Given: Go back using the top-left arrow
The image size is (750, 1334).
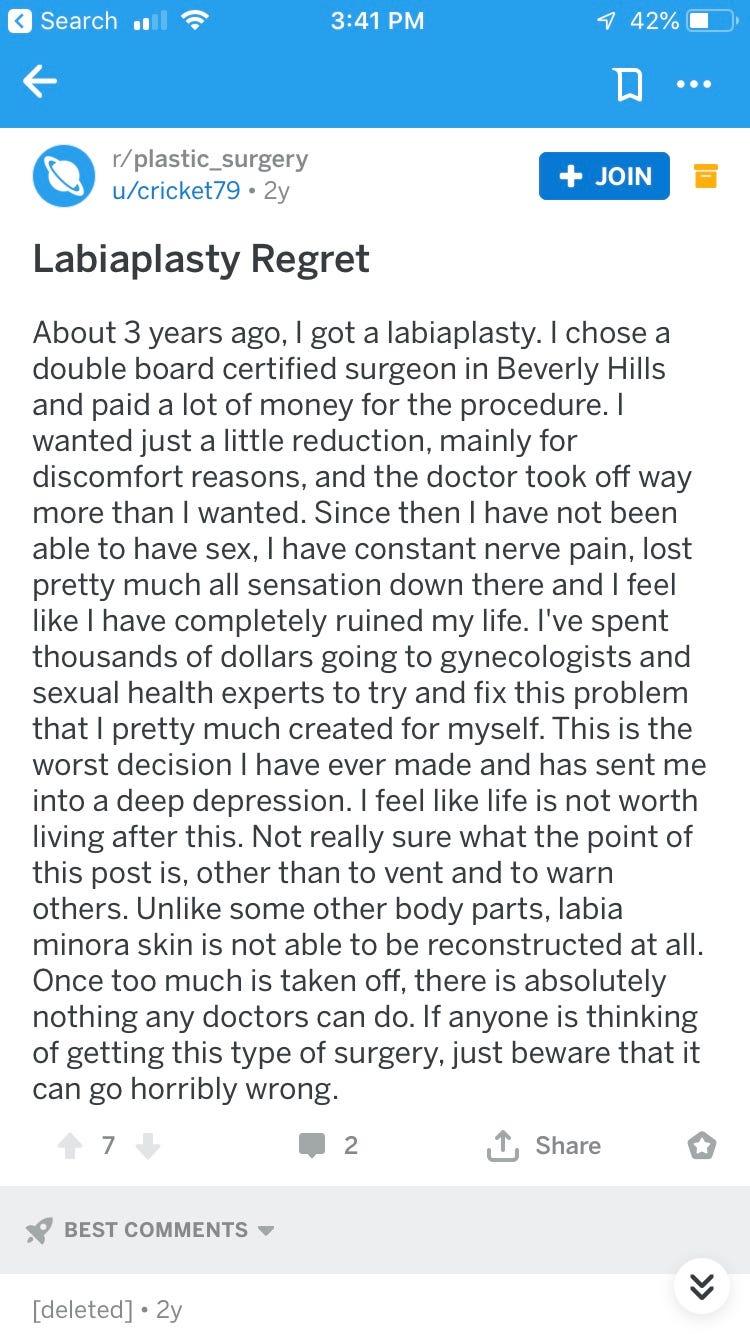Looking at the screenshot, I should point(40,83).
